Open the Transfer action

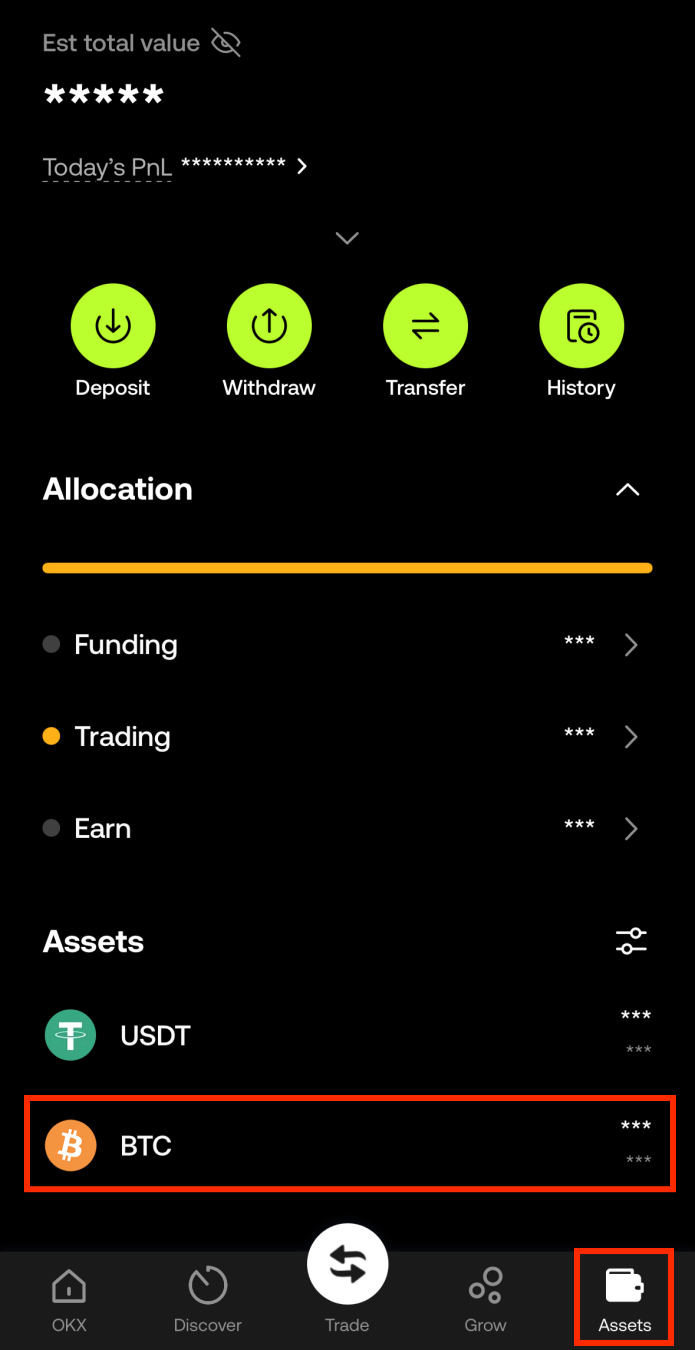425,342
